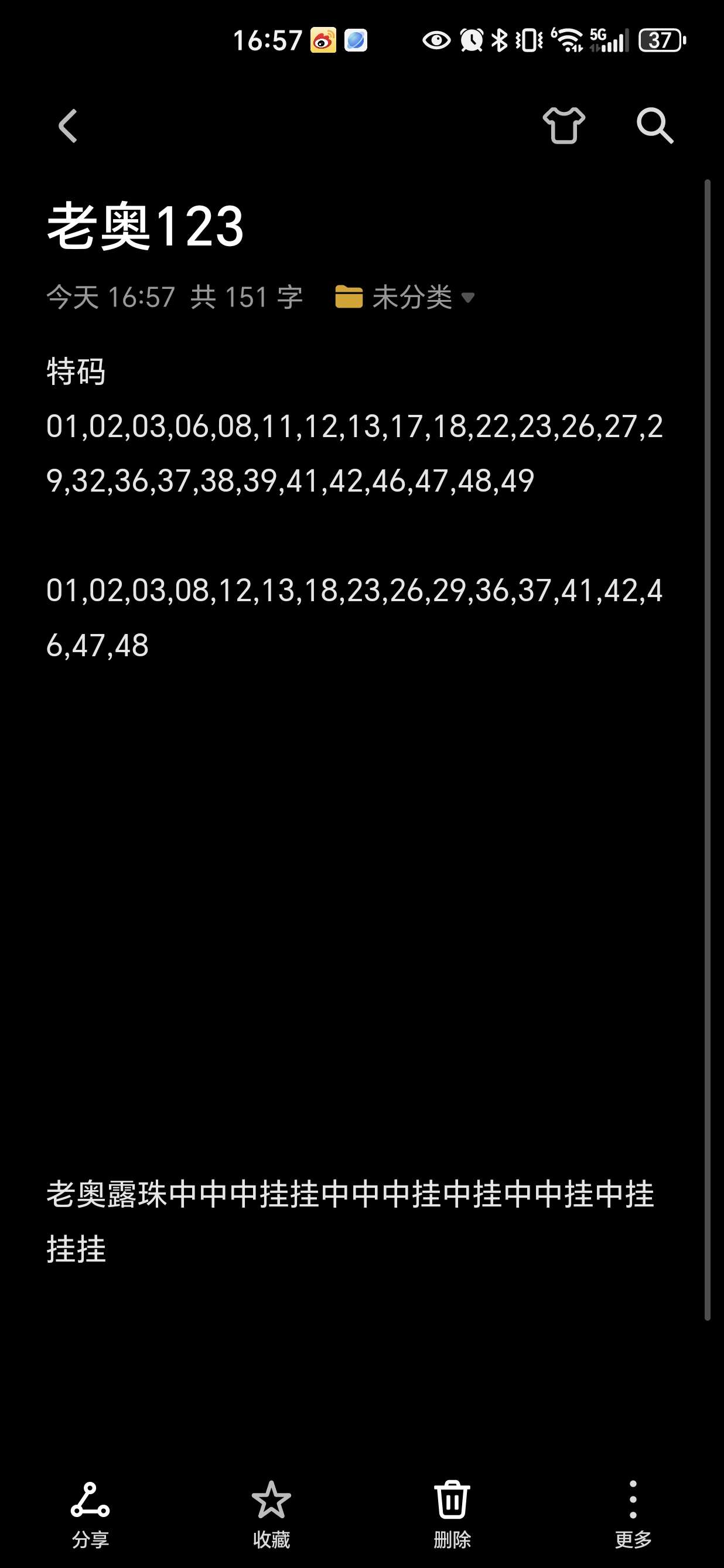Place cursor in the 特码 note body

point(76,371)
